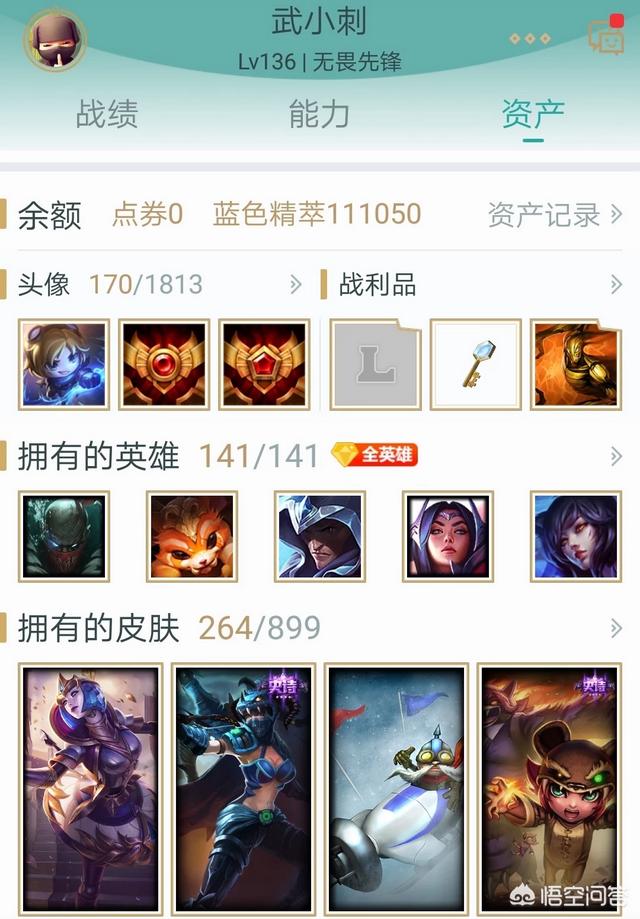The width and height of the screenshot is (640, 919).
Task: Expand the 头像 avatar collection
Action: [295, 285]
